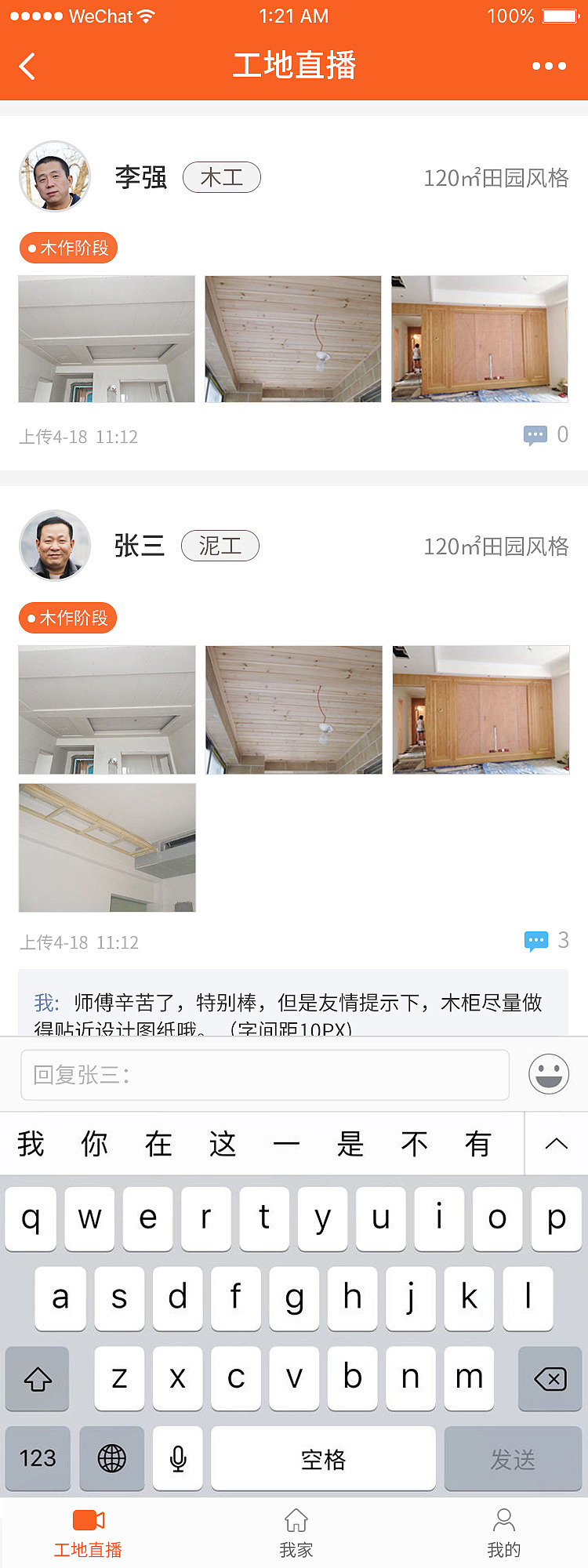Image resolution: width=588 pixels, height=1568 pixels.
Task: Select the word 我 from suggestions
Action: tap(31, 1144)
